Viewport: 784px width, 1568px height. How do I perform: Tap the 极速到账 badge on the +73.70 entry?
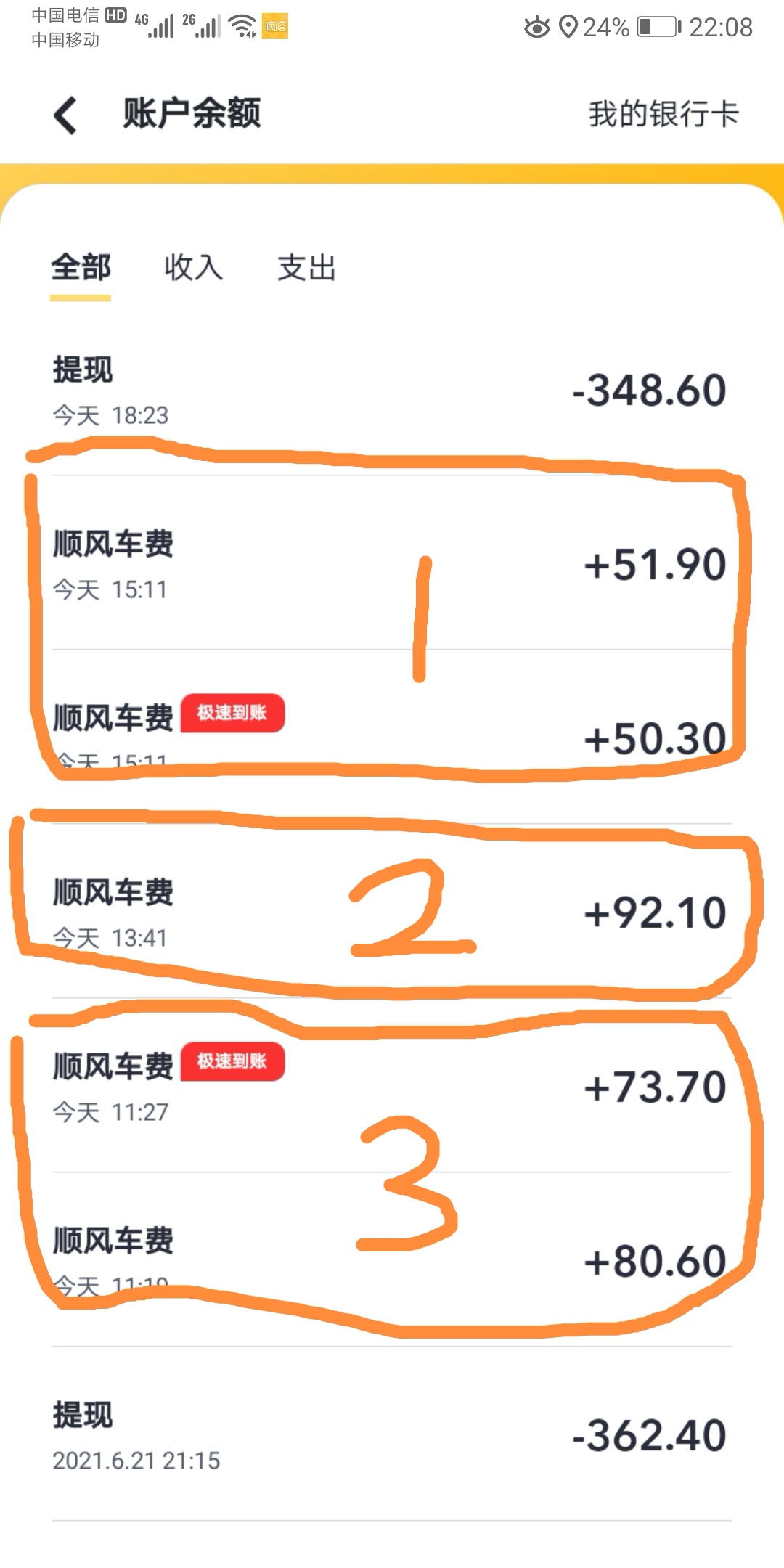click(232, 1062)
